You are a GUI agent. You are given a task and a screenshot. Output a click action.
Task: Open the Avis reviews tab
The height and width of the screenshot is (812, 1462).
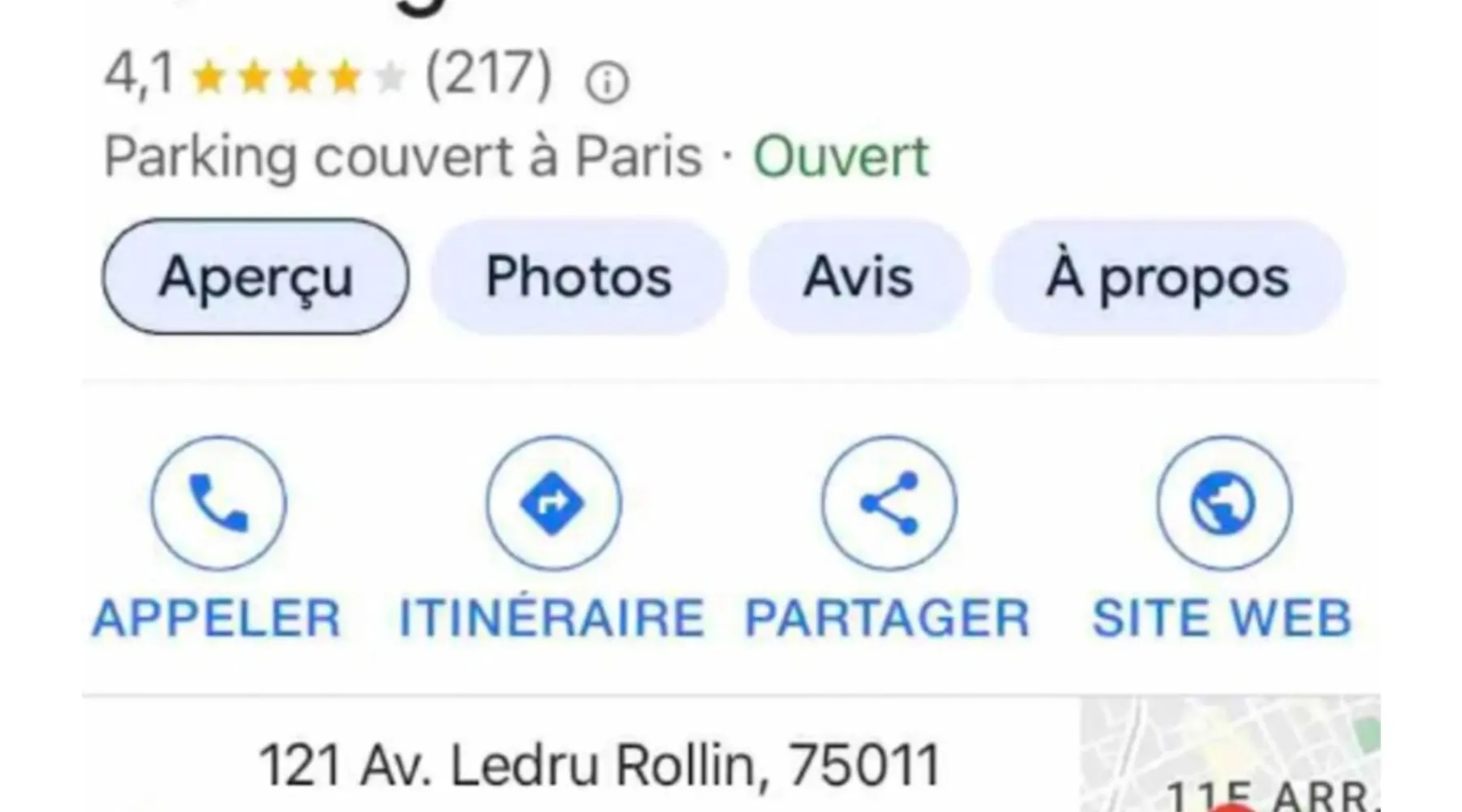(859, 277)
